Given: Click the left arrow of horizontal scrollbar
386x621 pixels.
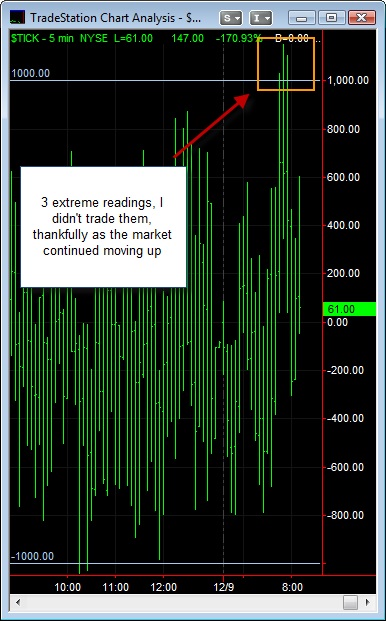Looking at the screenshot, I should coord(18,603).
